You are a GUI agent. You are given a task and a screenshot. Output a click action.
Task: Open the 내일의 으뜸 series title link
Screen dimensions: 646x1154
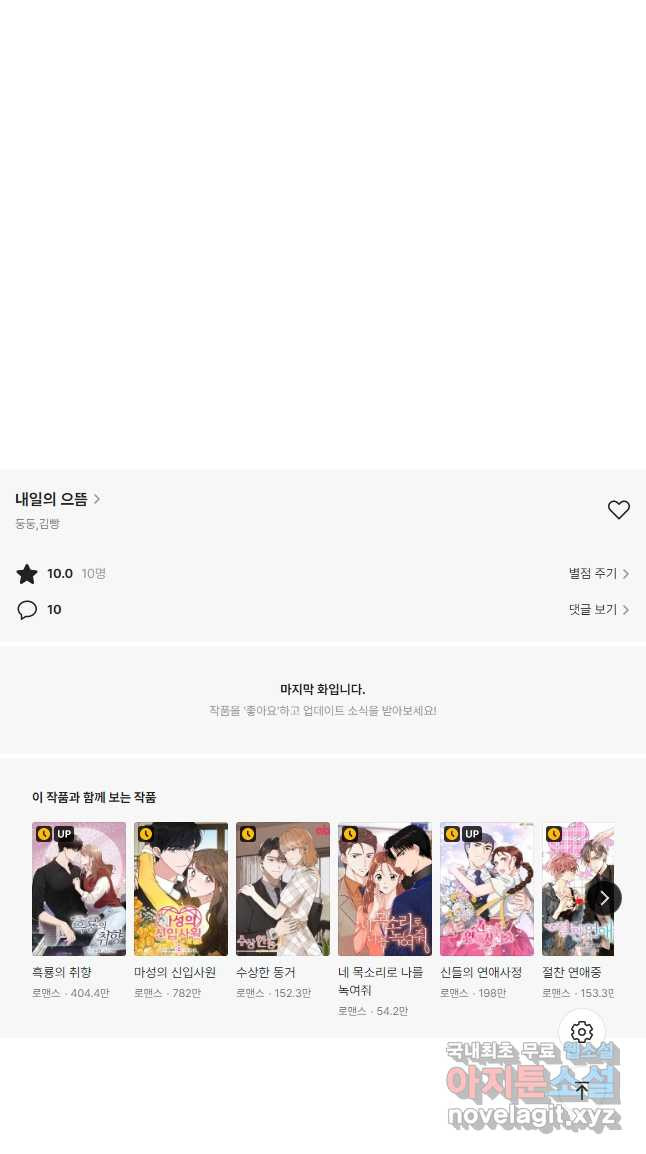pos(57,499)
